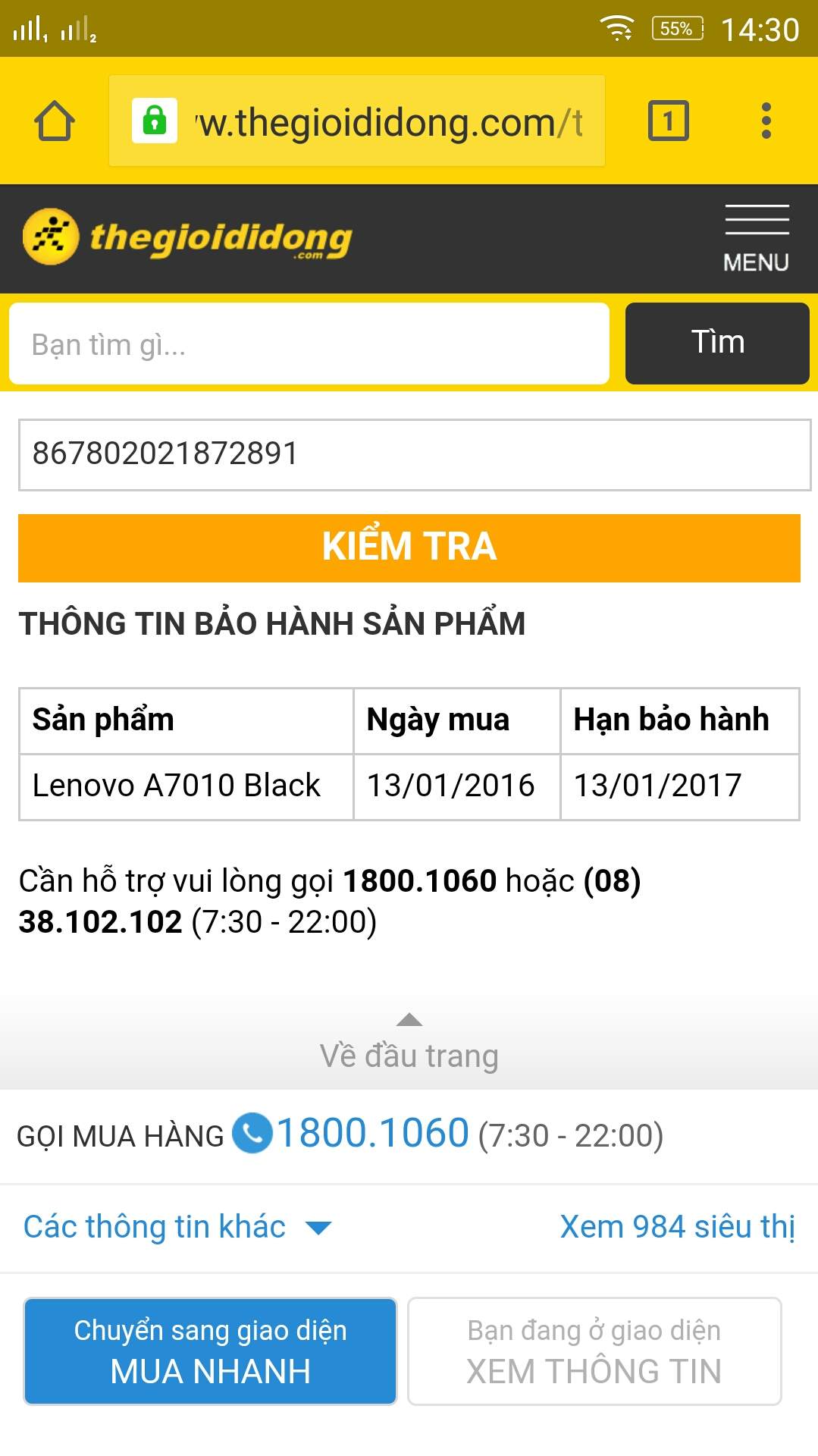Open the browser tab switcher
This screenshot has width=818, height=1456.
click(668, 121)
